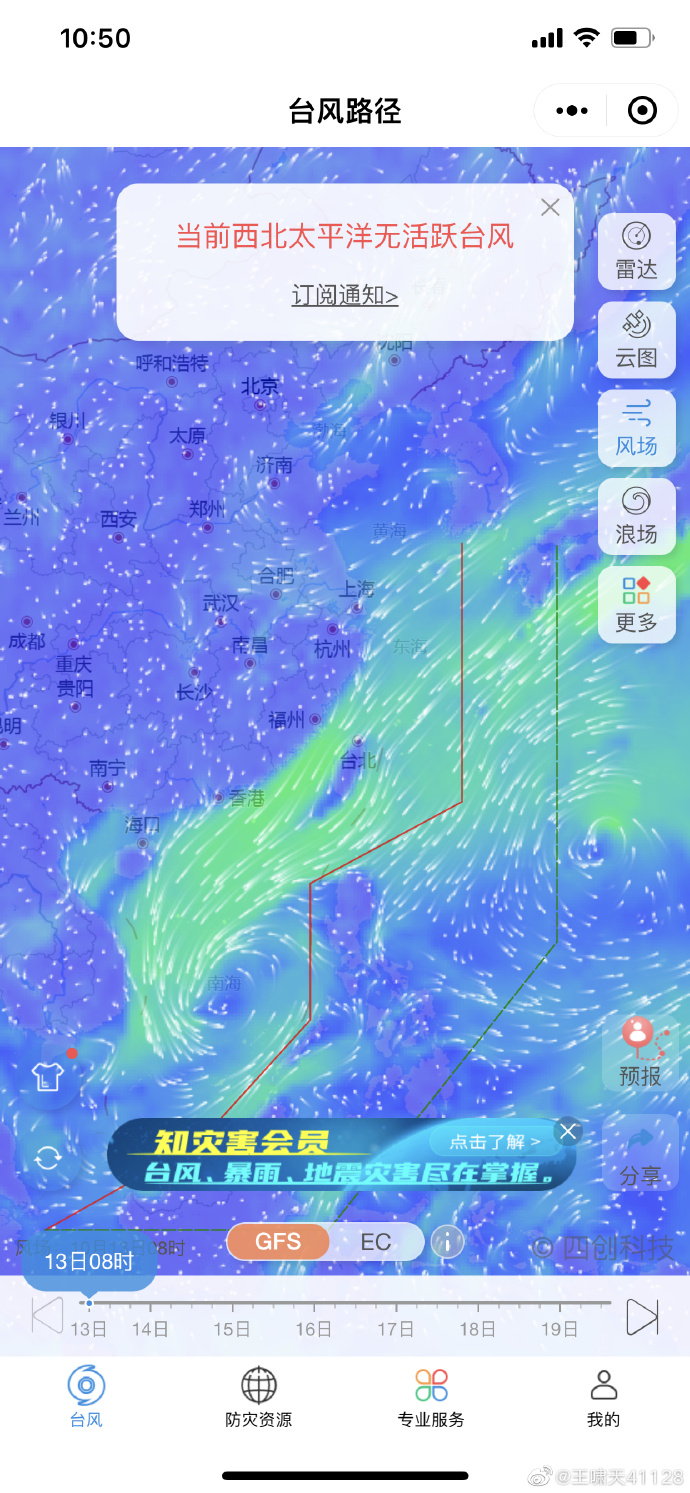The height and width of the screenshot is (1493, 690).
Task: Switch to the 云图 satellite layer
Action: (636, 340)
